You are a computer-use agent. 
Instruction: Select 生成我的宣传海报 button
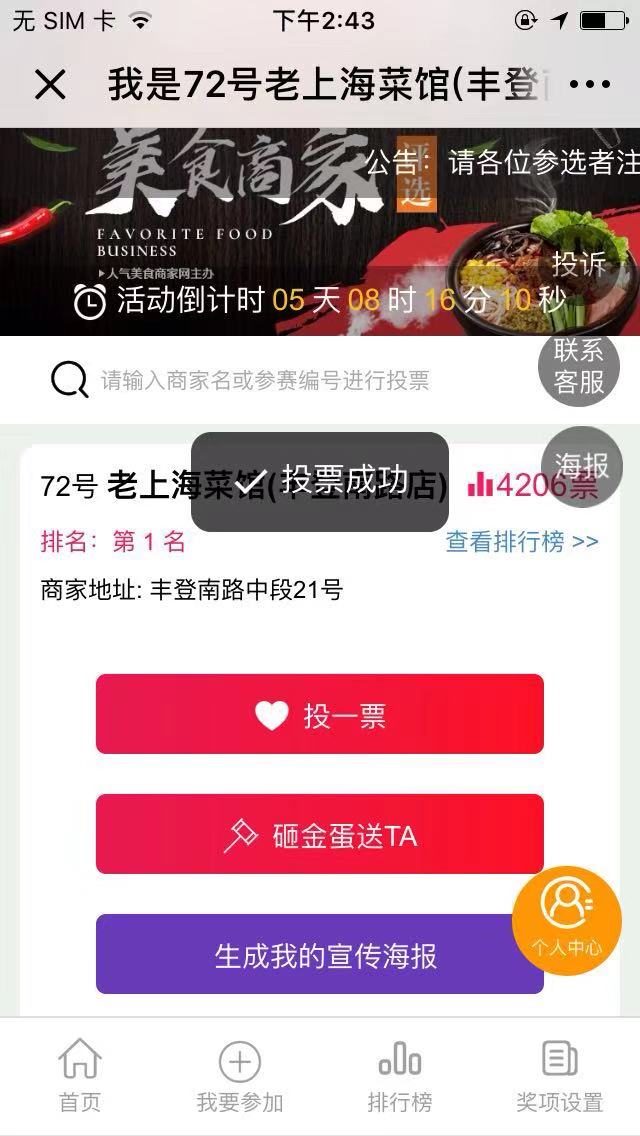[x=320, y=954]
